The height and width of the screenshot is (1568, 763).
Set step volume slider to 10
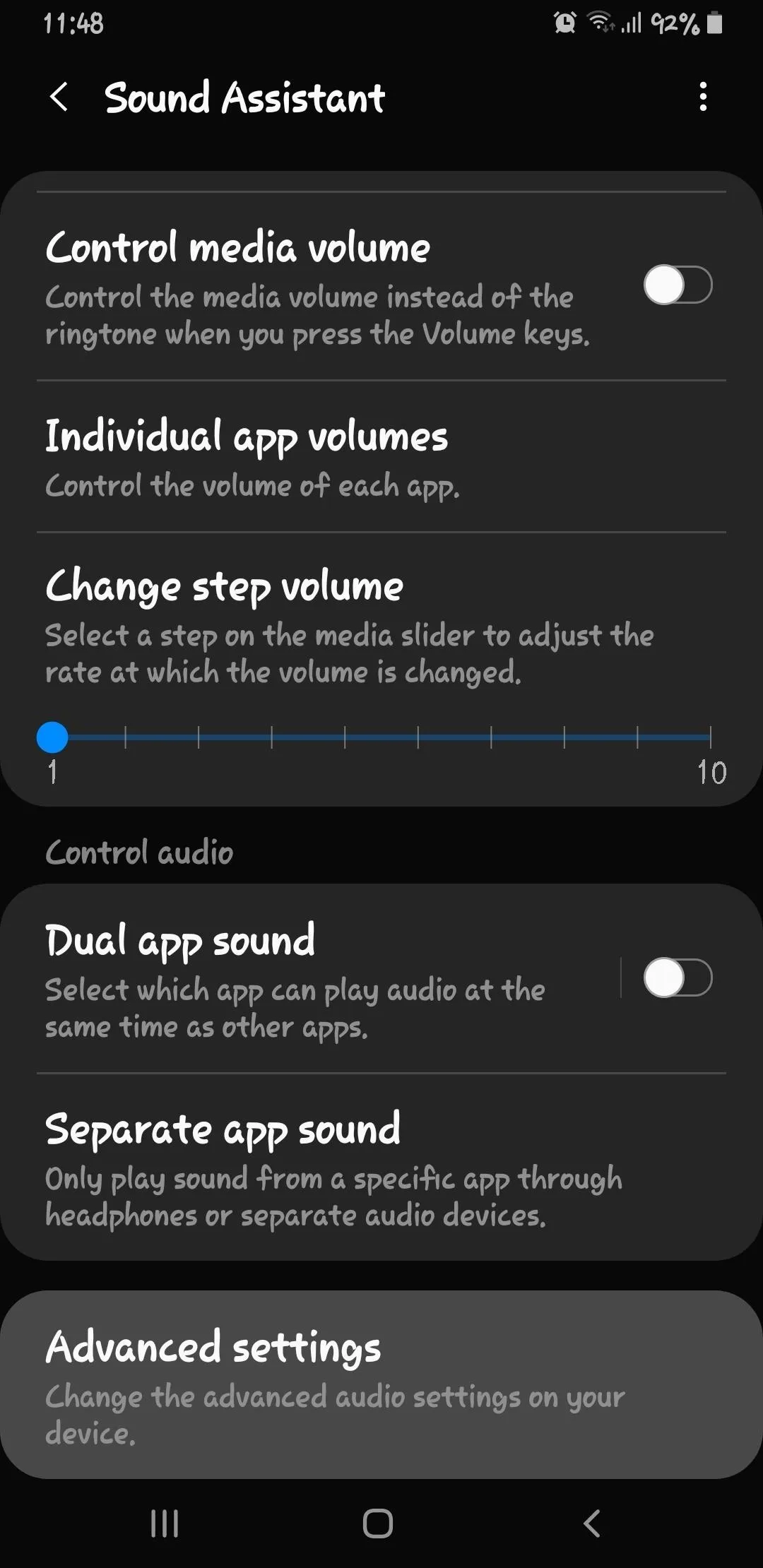click(710, 737)
